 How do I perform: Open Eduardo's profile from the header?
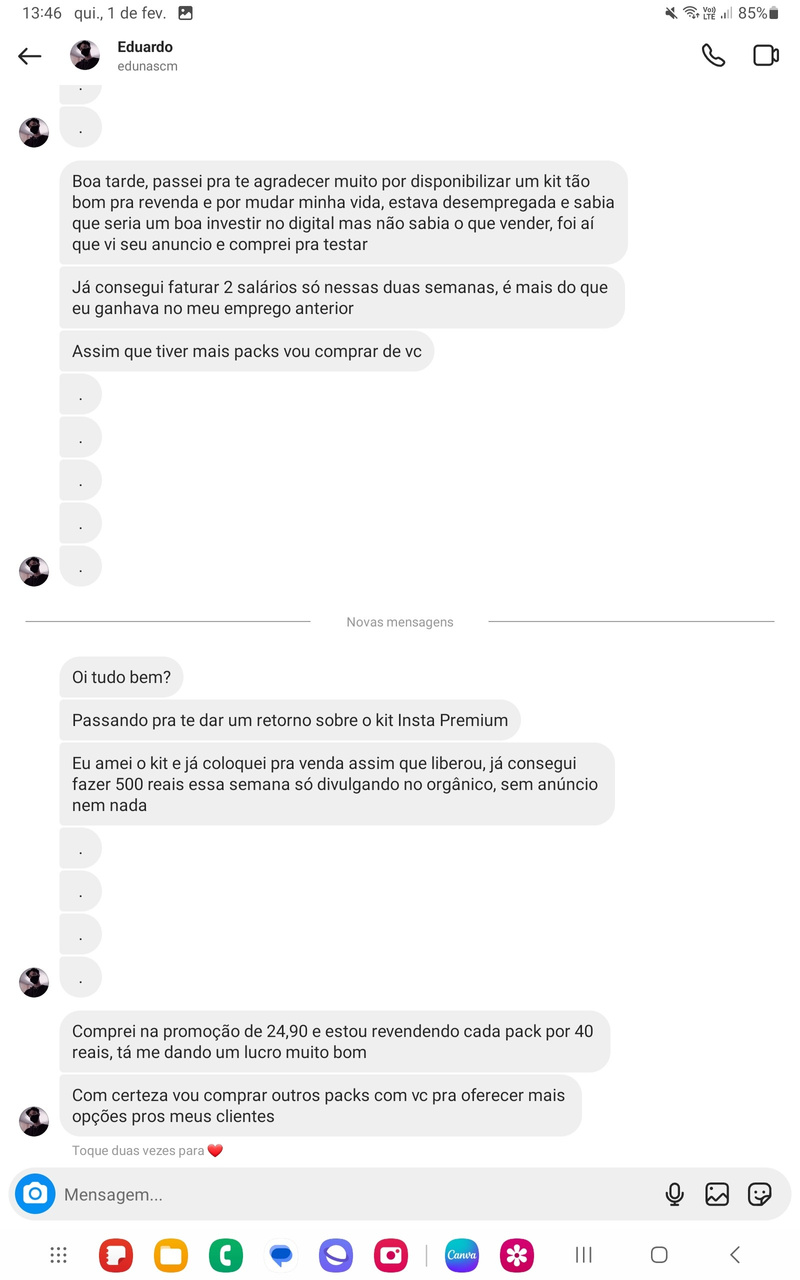coord(145,56)
